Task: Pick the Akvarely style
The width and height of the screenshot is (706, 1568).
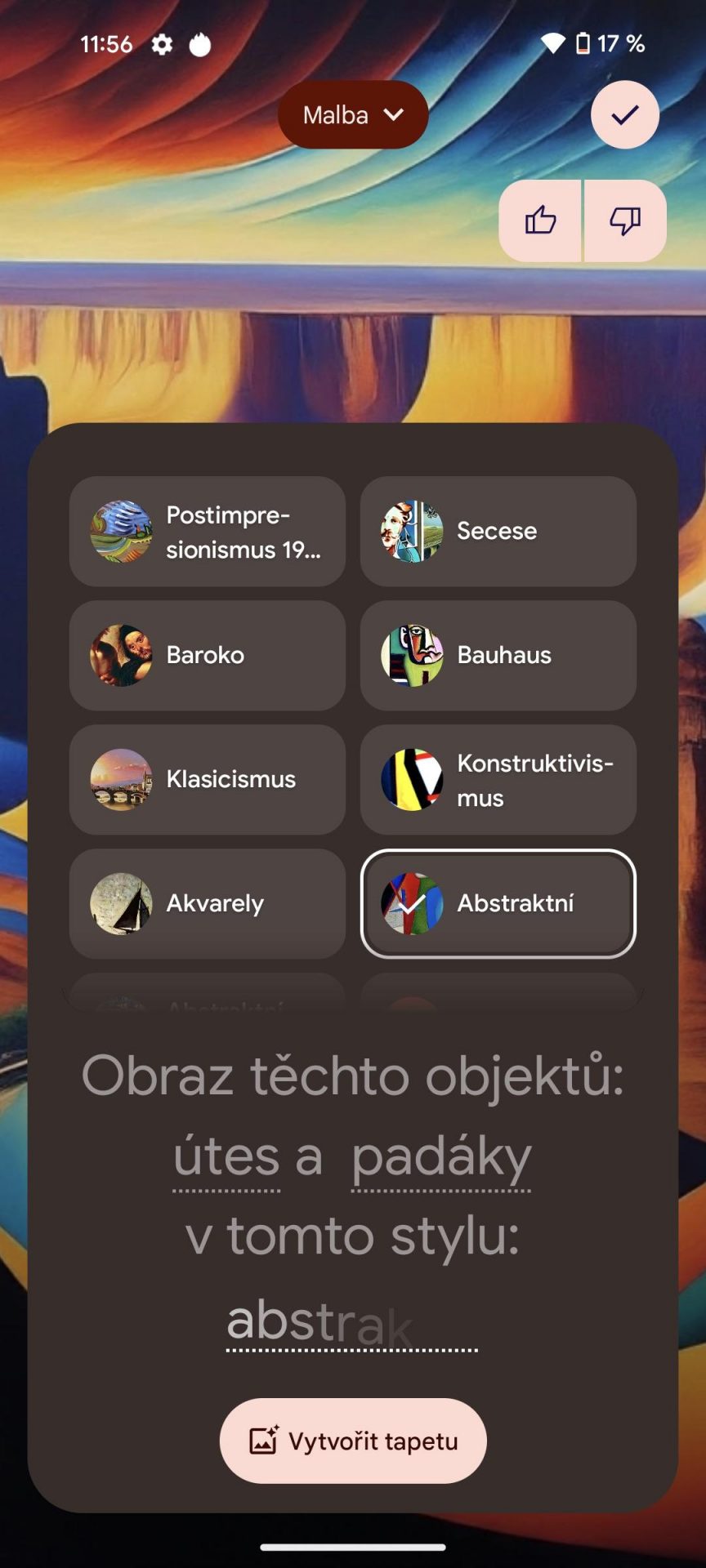Action: coord(208,904)
